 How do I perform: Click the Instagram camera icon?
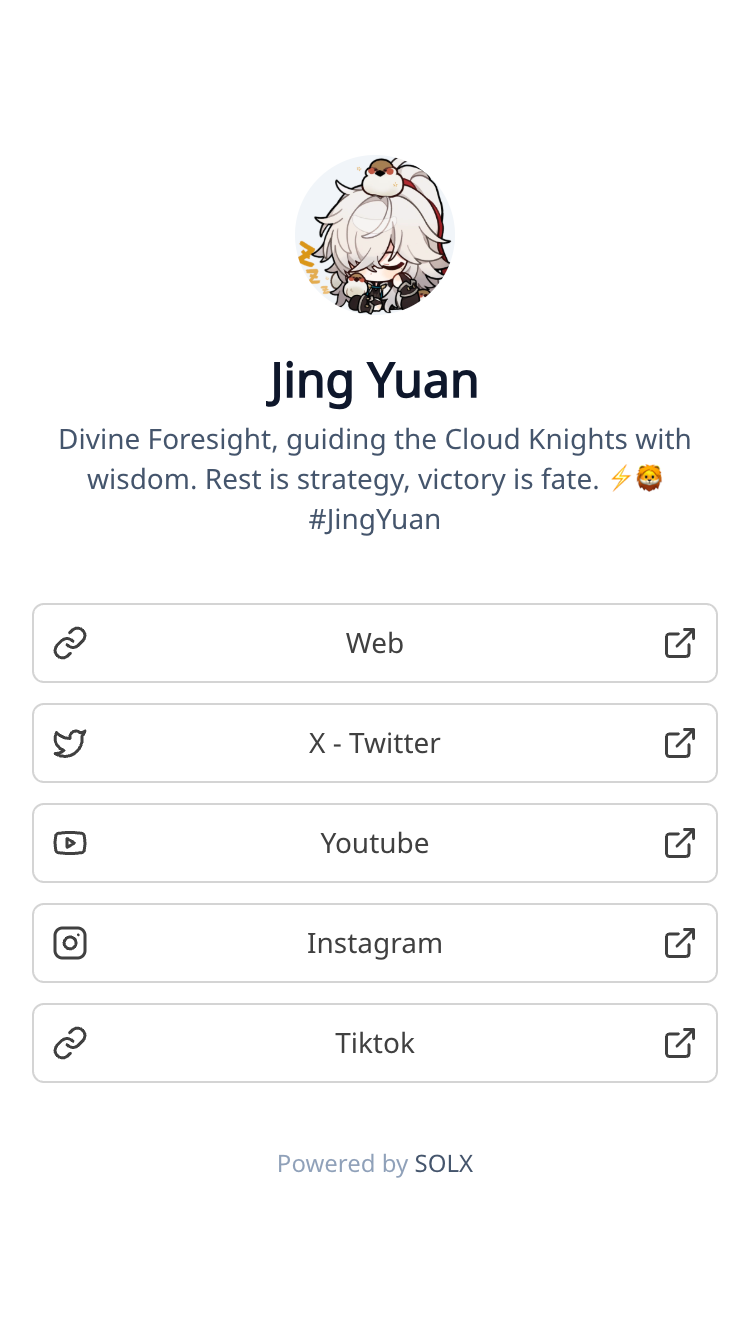click(69, 943)
